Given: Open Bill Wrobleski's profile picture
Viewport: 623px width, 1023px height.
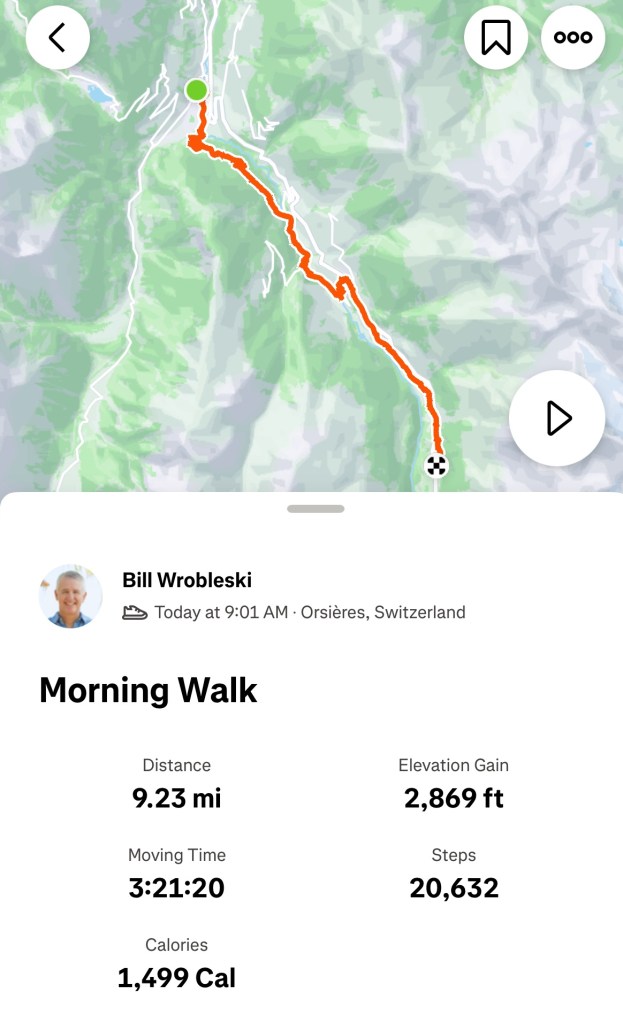Looking at the screenshot, I should coord(71,596).
